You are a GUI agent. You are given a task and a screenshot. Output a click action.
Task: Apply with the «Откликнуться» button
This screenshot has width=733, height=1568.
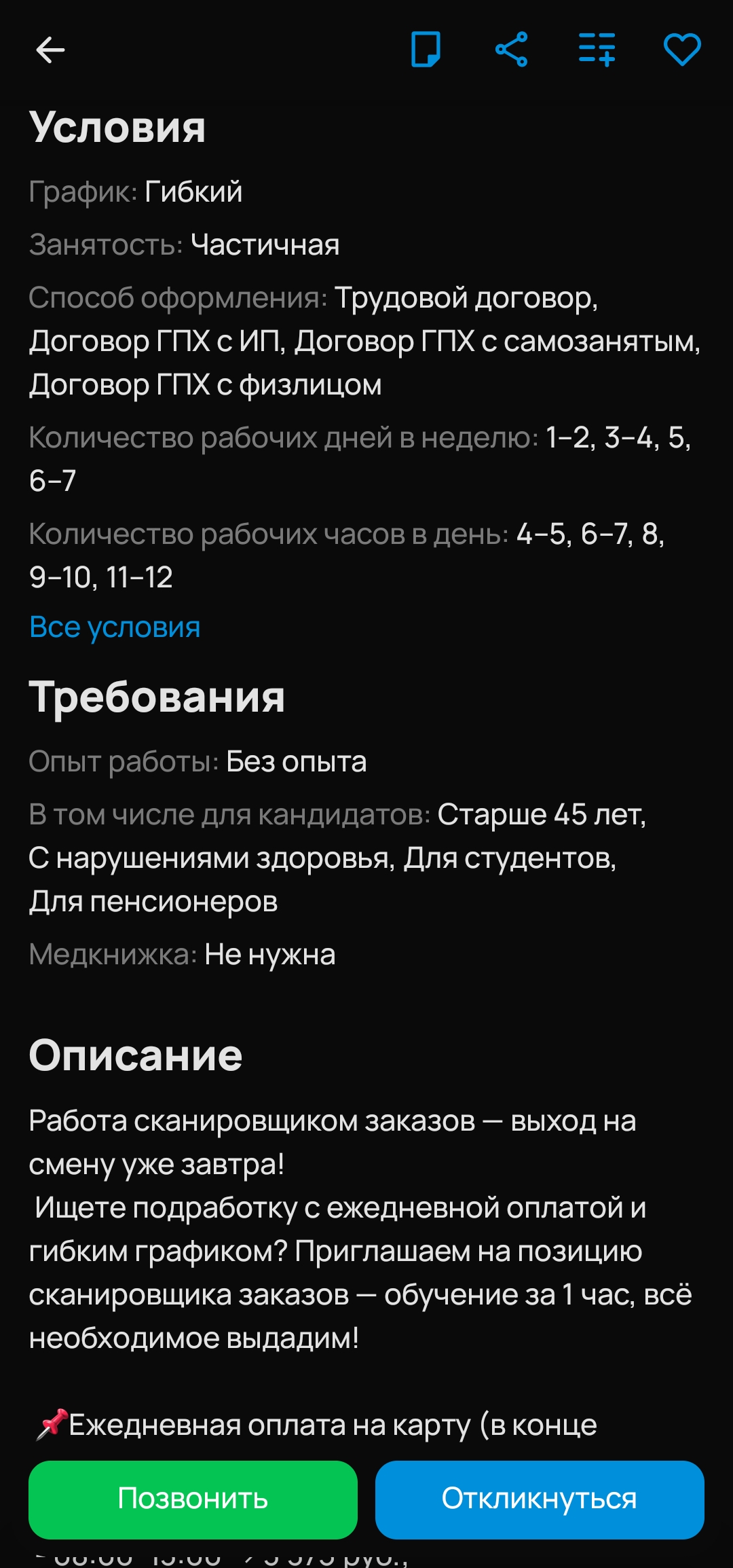coord(539,1499)
